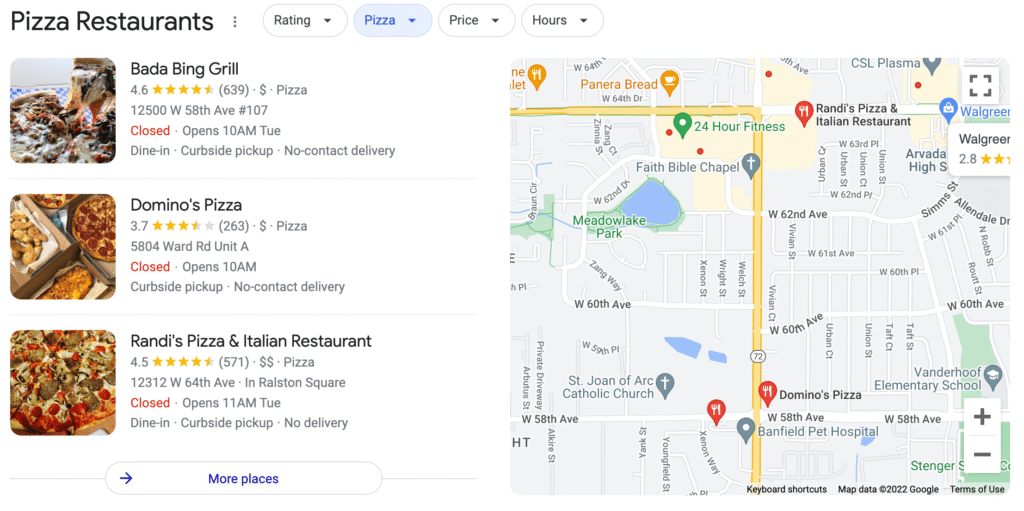
Task: Open the Domino's Pizza listing
Action: tap(186, 205)
